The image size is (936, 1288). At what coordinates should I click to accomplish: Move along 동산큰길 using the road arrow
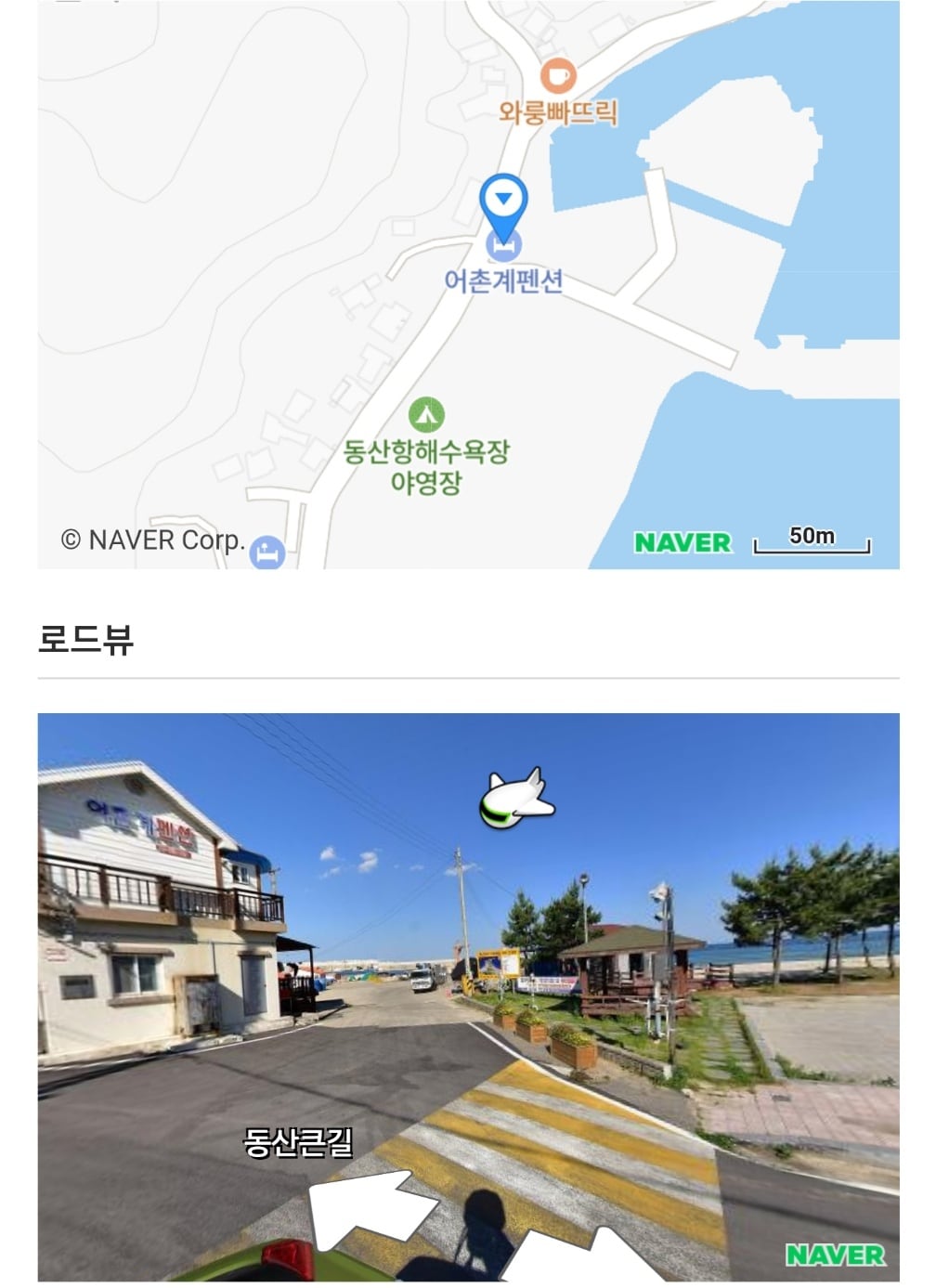coord(360,1209)
